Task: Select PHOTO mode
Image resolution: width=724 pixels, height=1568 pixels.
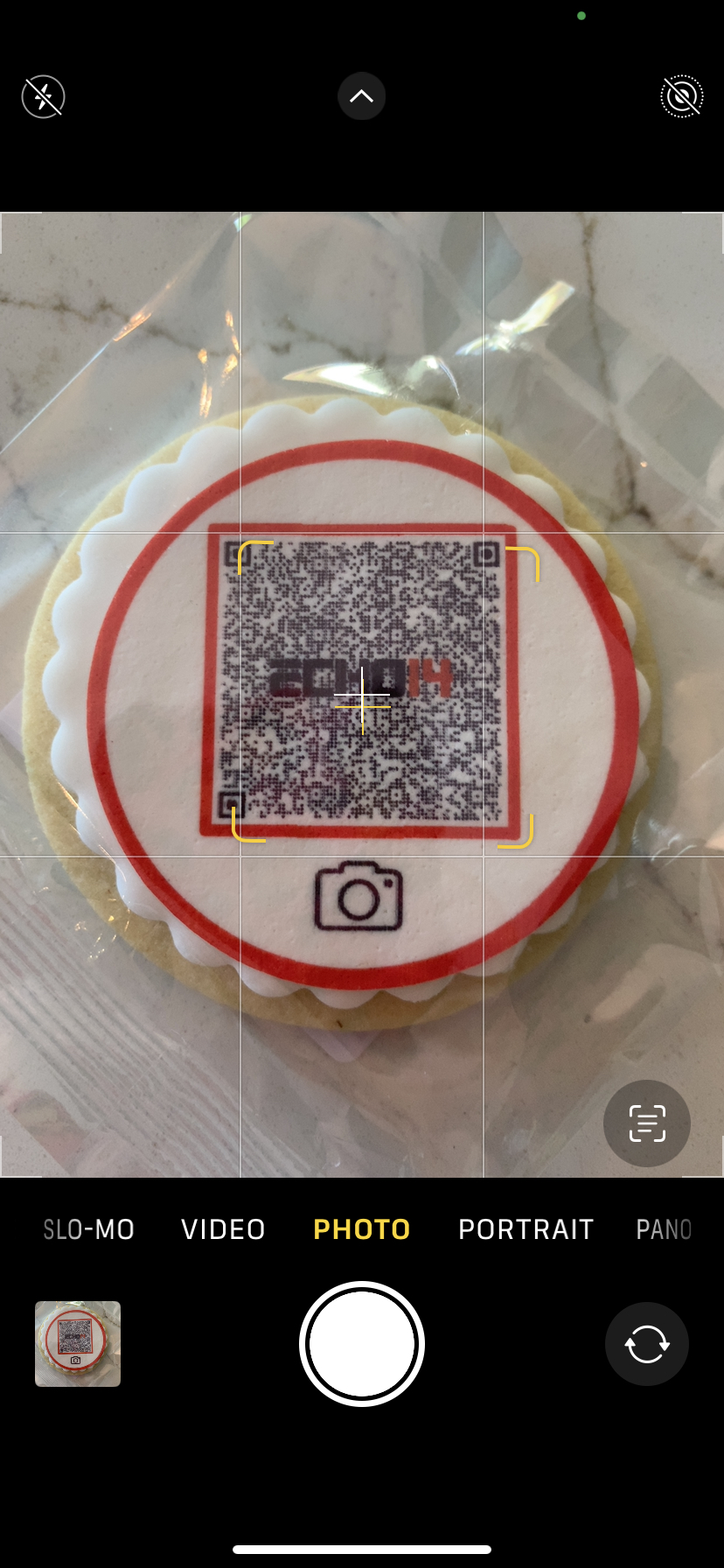Action: click(x=361, y=1229)
